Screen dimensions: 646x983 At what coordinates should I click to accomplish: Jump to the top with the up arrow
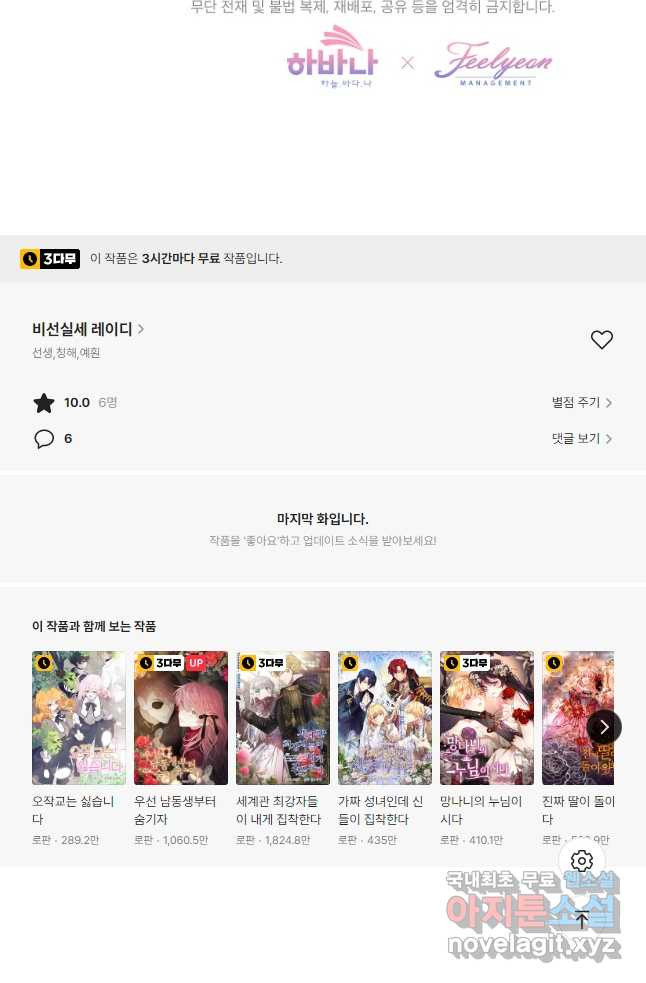(x=582, y=918)
